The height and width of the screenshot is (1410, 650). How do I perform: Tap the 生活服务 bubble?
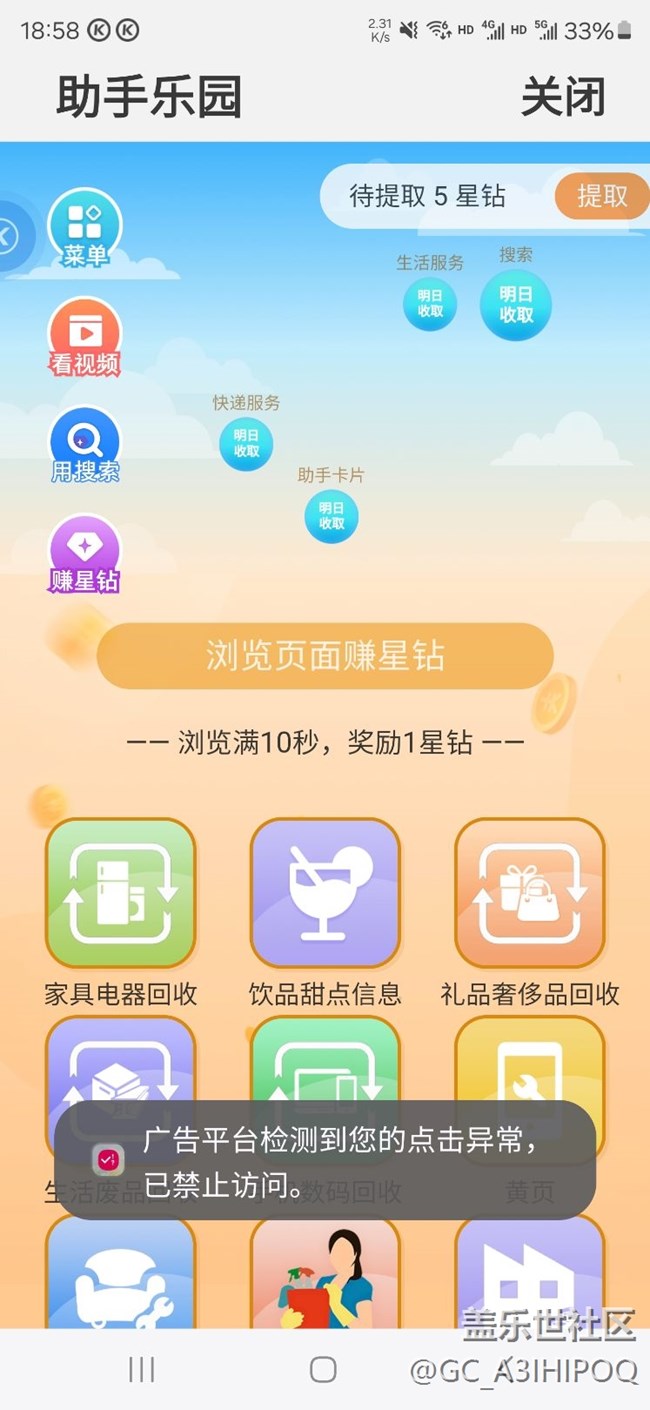[430, 303]
